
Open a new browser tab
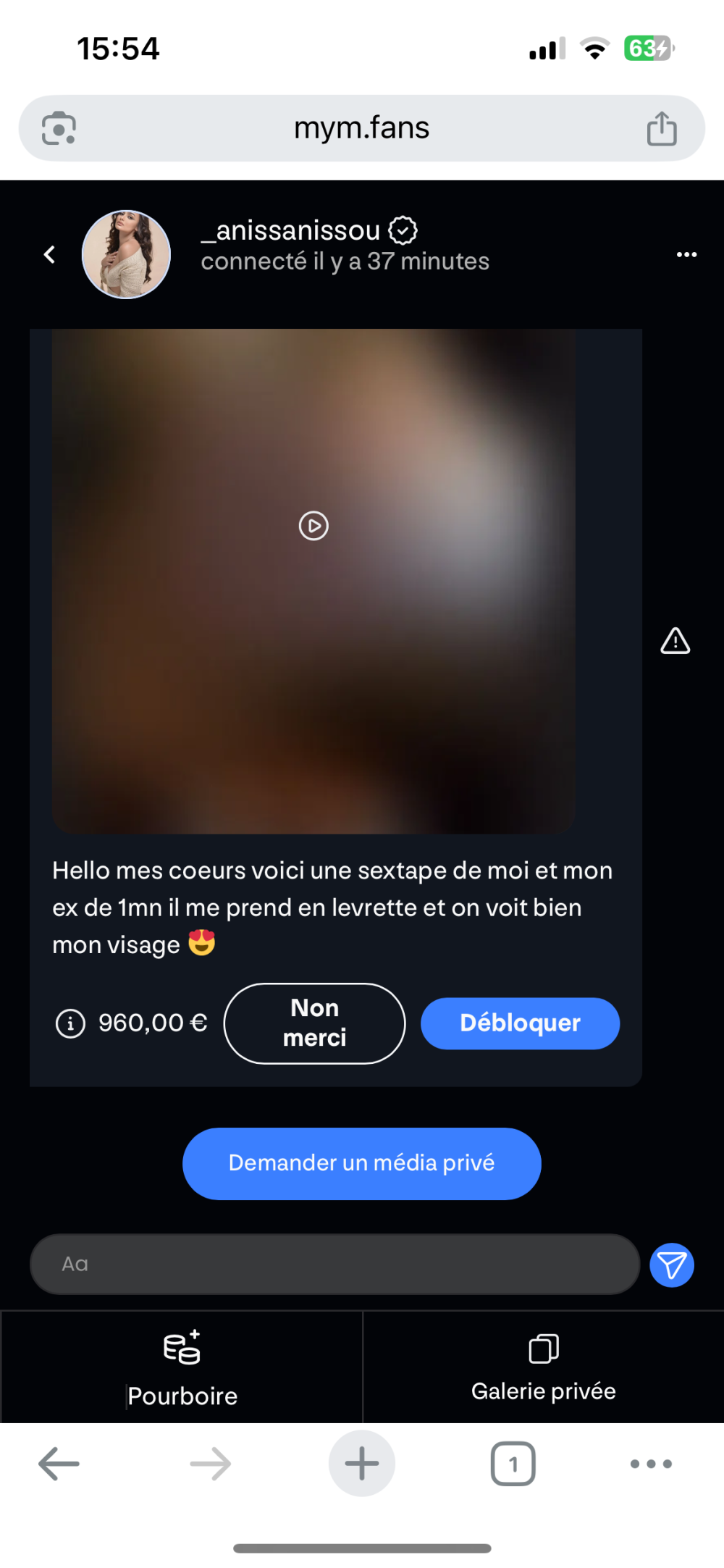361,1464
